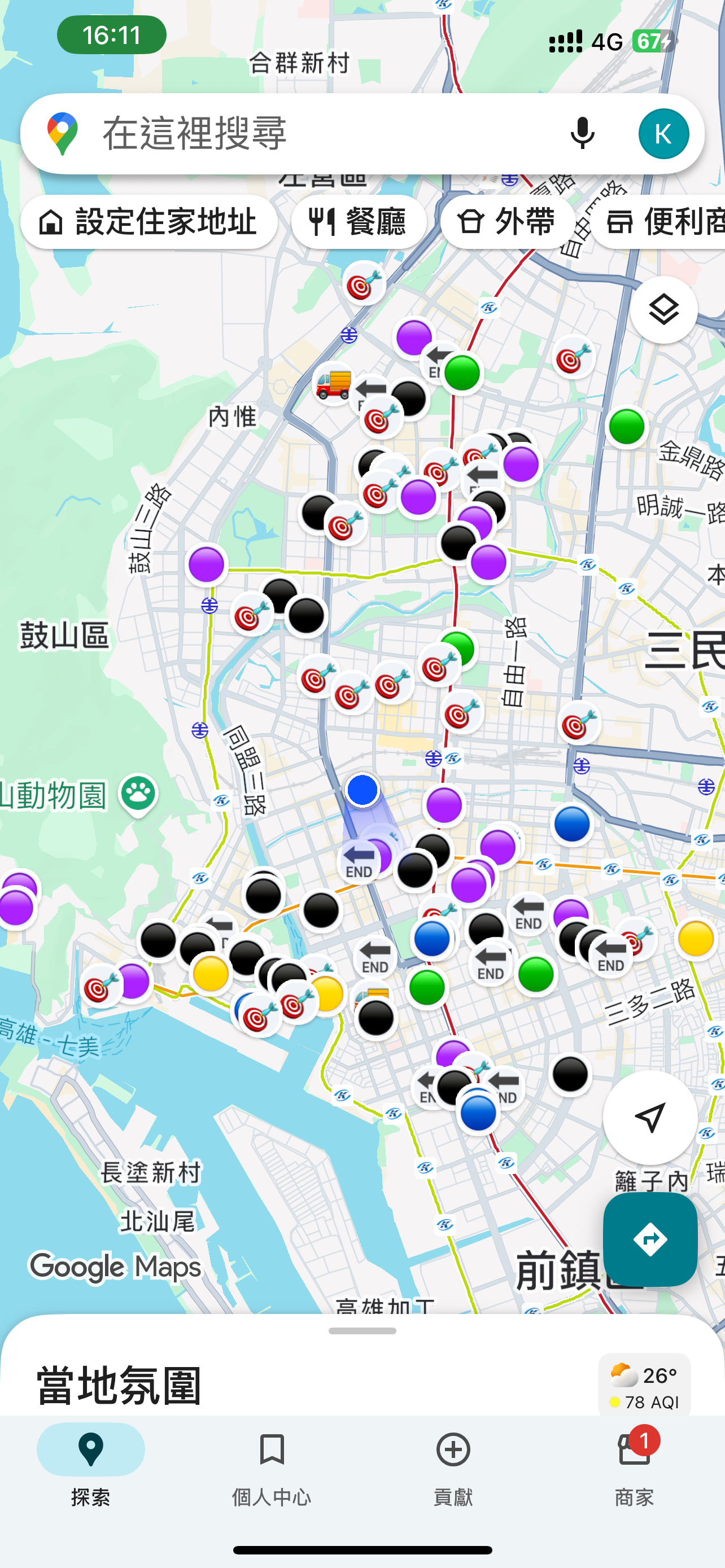Start voice search with the microphone
Image resolution: width=725 pixels, height=1568 pixels.
(x=582, y=134)
